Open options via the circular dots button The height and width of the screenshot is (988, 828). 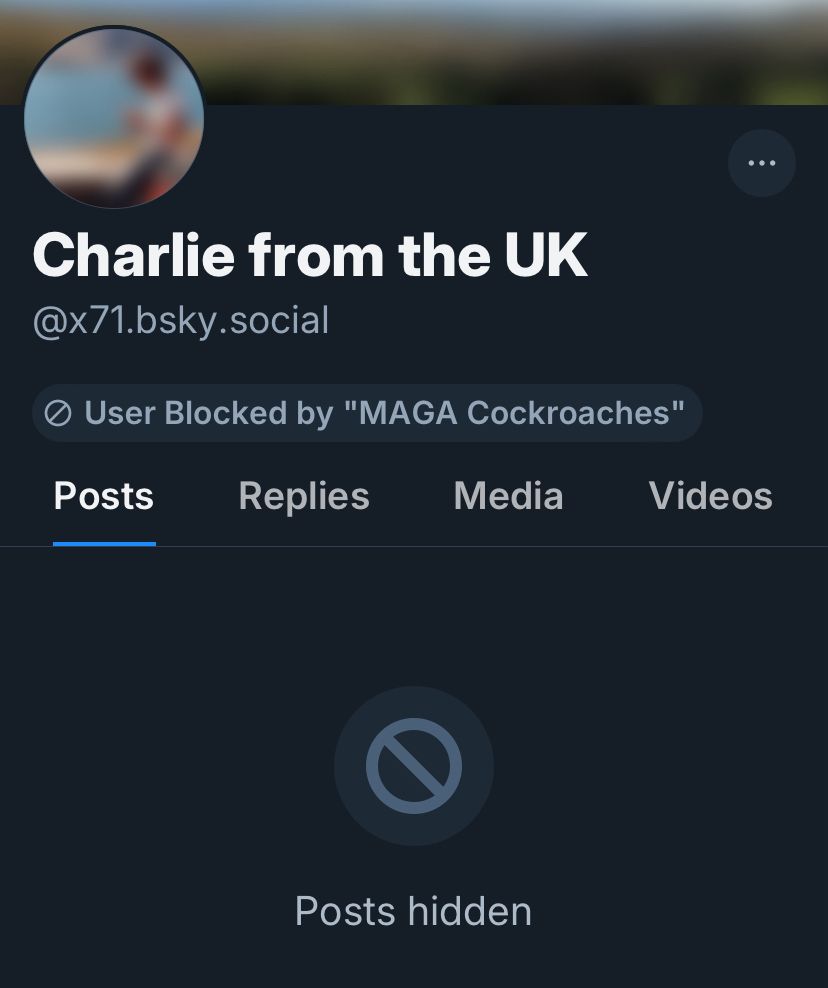pyautogui.click(x=762, y=163)
